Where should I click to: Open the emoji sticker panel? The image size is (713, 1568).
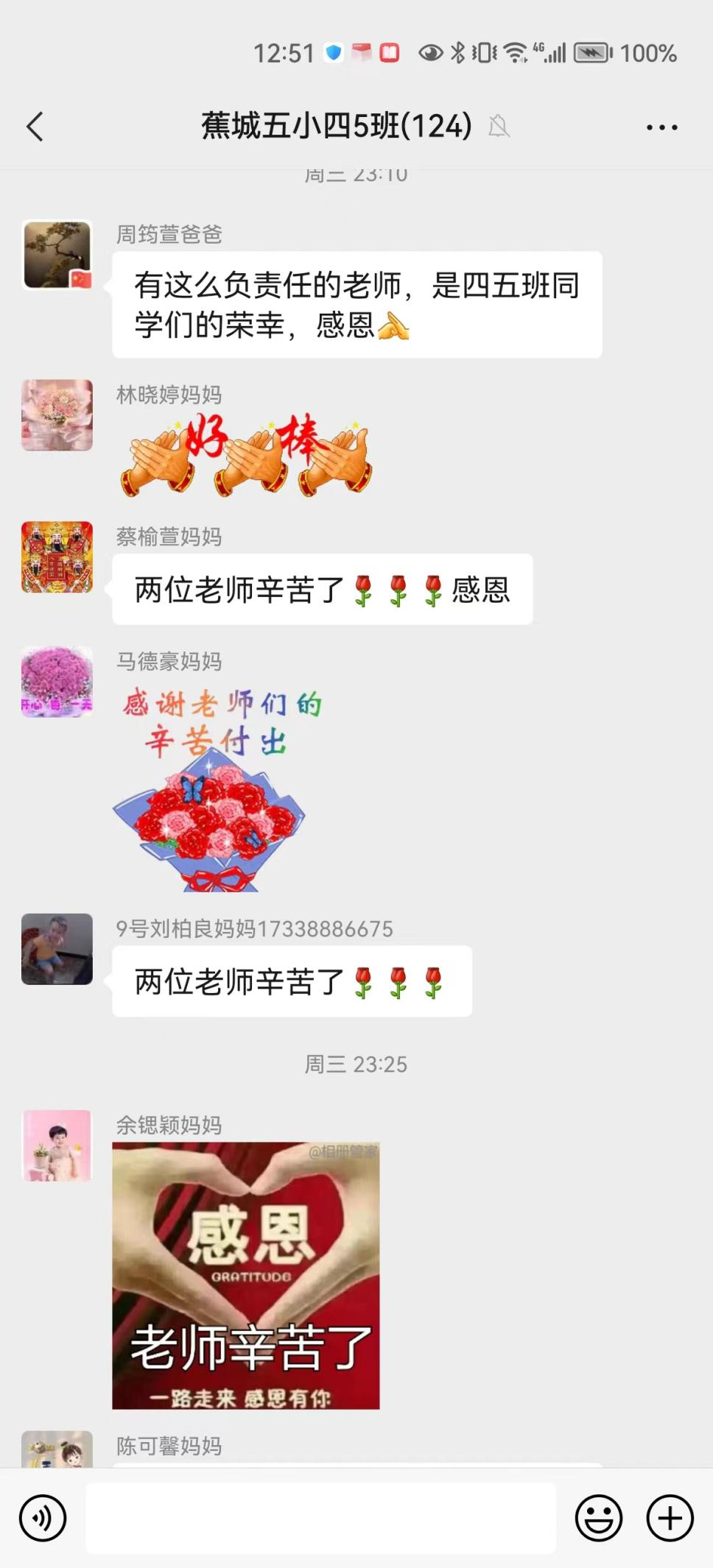click(x=598, y=1518)
